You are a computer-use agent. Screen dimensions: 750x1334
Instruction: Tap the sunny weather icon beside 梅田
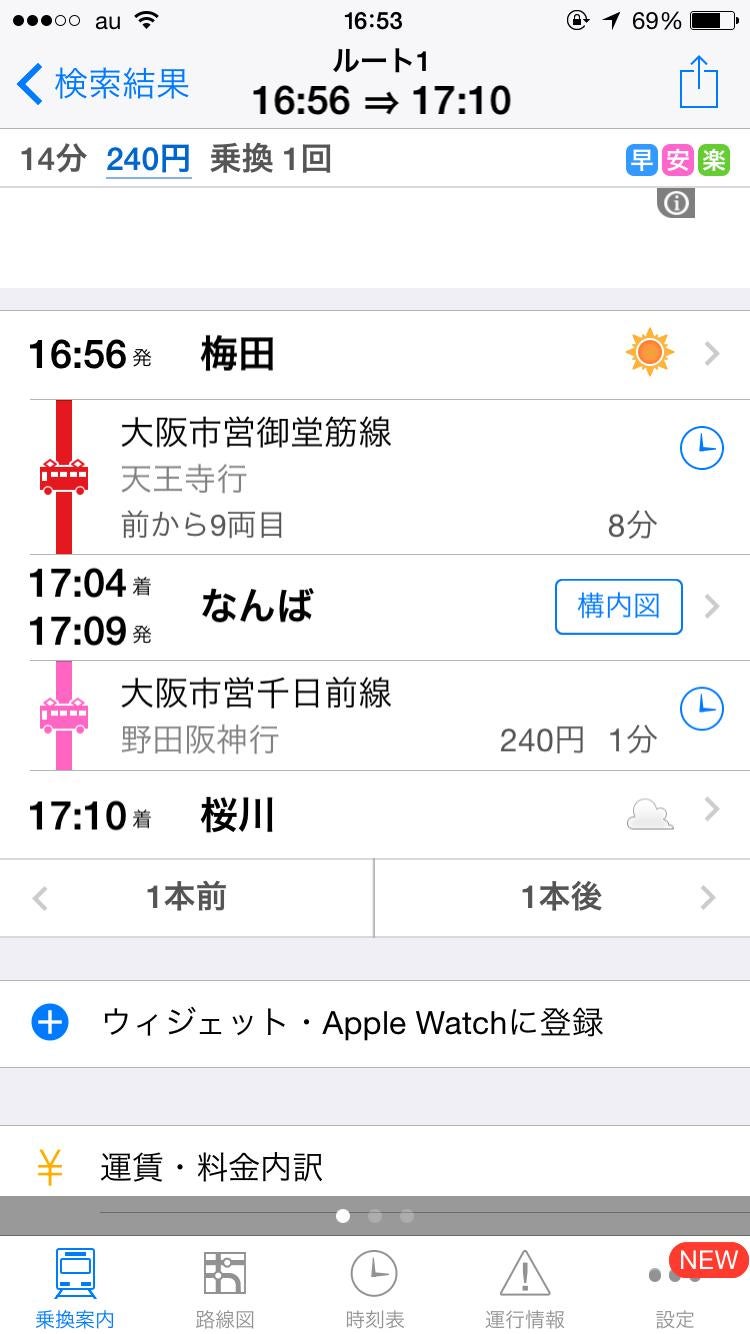(x=649, y=352)
